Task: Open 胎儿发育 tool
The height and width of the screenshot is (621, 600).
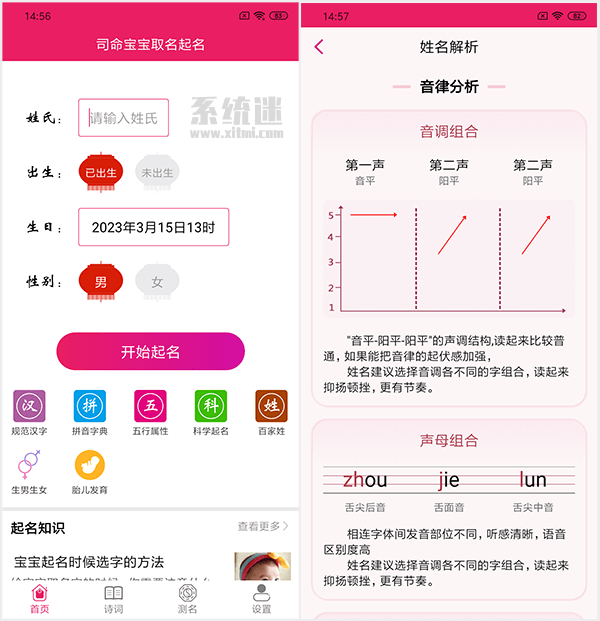Action: (90, 471)
